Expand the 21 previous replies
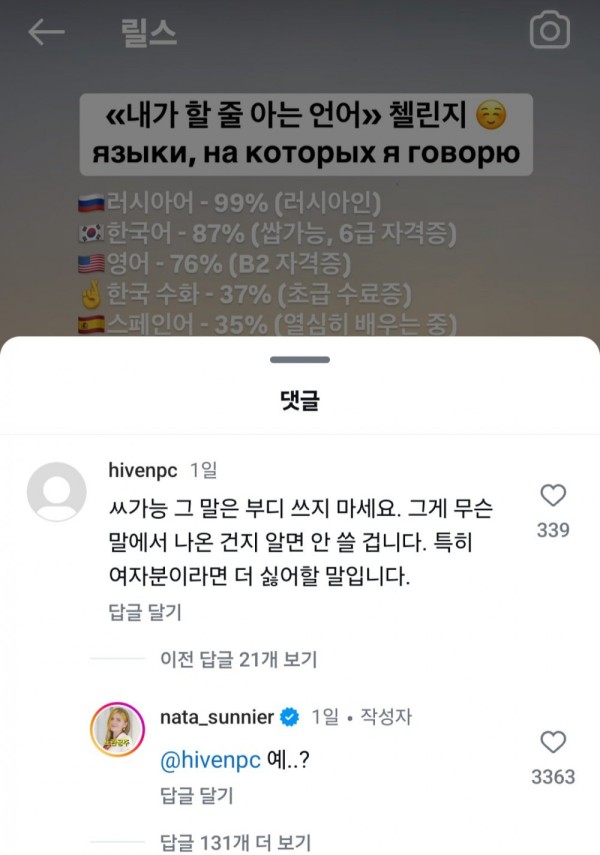600x855 pixels. tap(238, 659)
